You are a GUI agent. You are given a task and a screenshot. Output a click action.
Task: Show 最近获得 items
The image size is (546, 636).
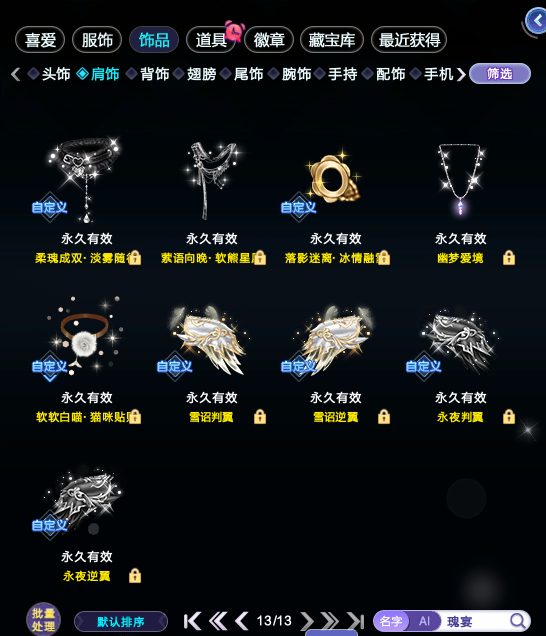(x=409, y=40)
